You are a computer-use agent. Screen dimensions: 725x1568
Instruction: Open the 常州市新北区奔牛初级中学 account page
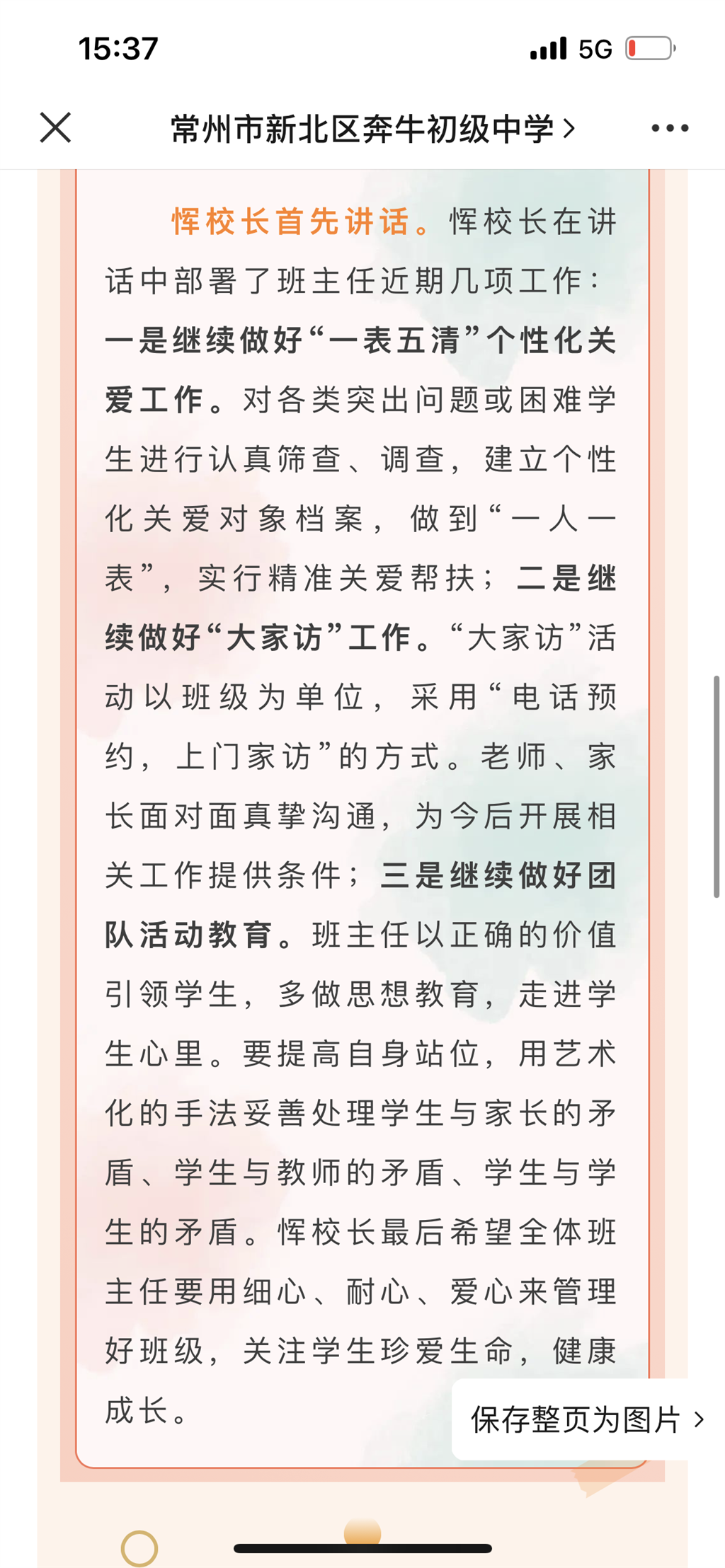tap(372, 129)
